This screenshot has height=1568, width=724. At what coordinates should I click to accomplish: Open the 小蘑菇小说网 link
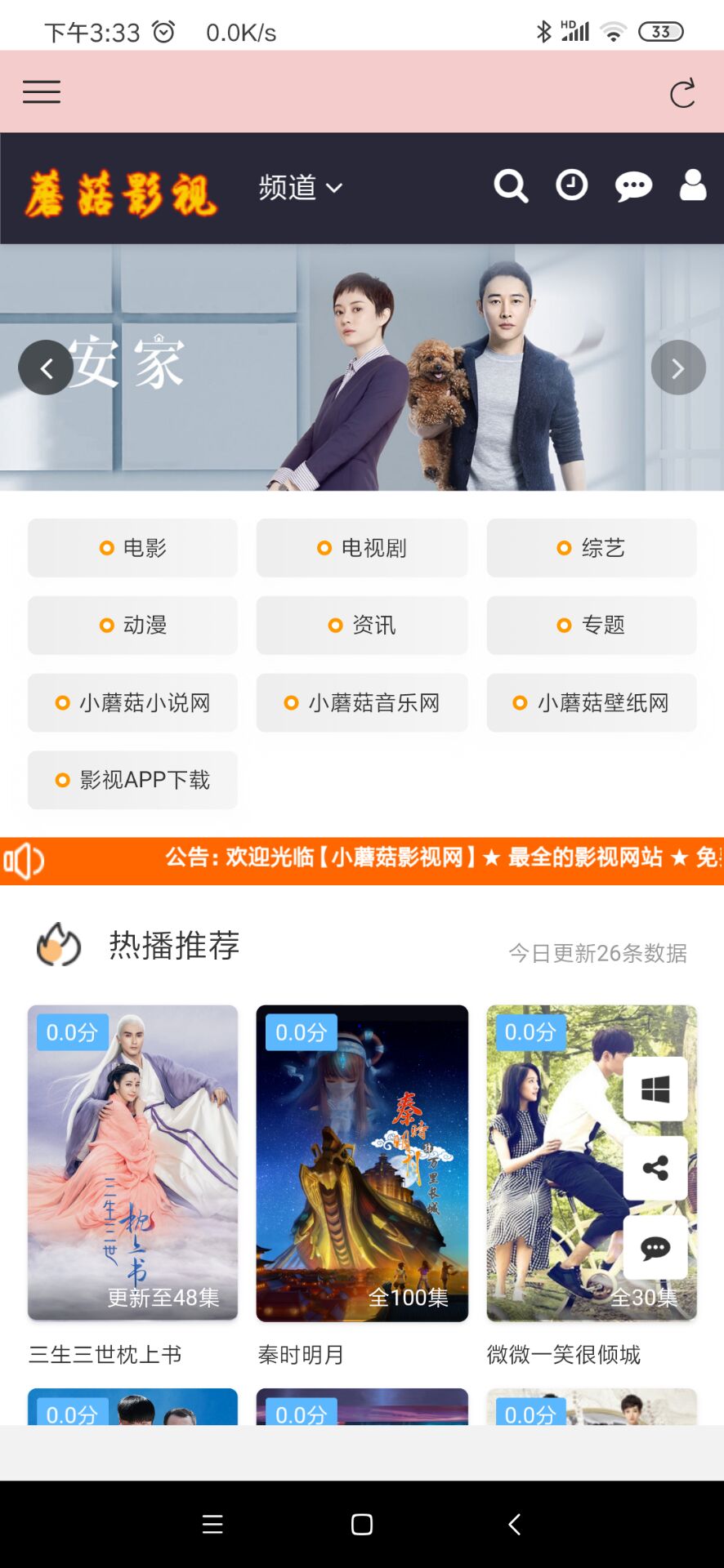pyautogui.click(x=133, y=703)
